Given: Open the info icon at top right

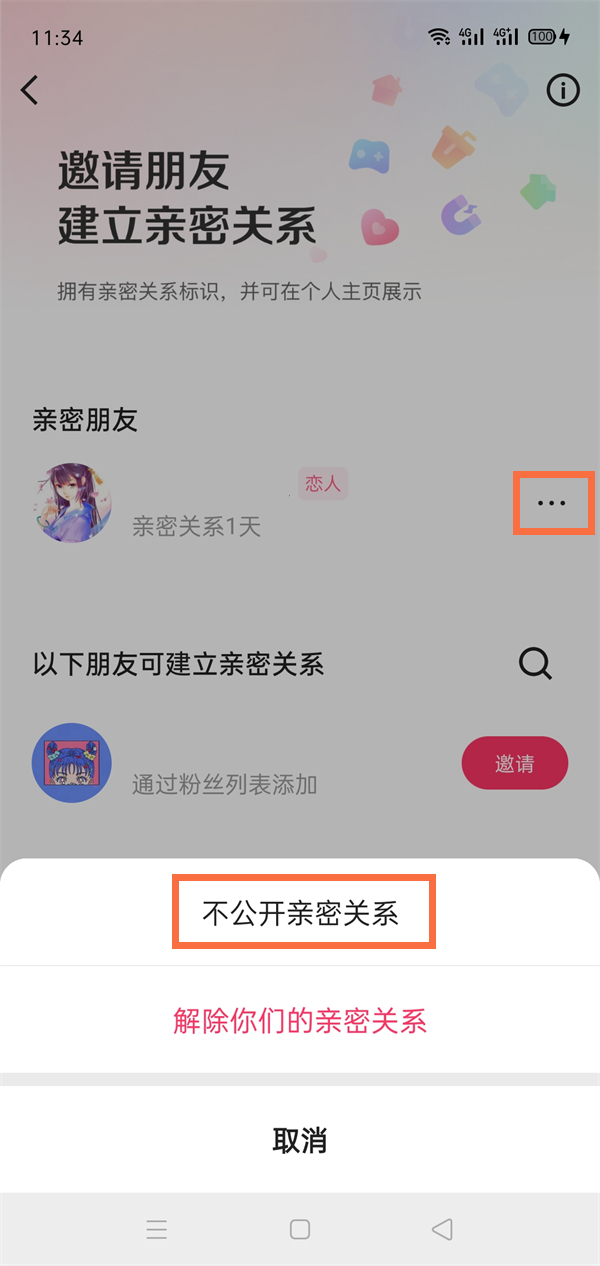Looking at the screenshot, I should pos(563,91).
